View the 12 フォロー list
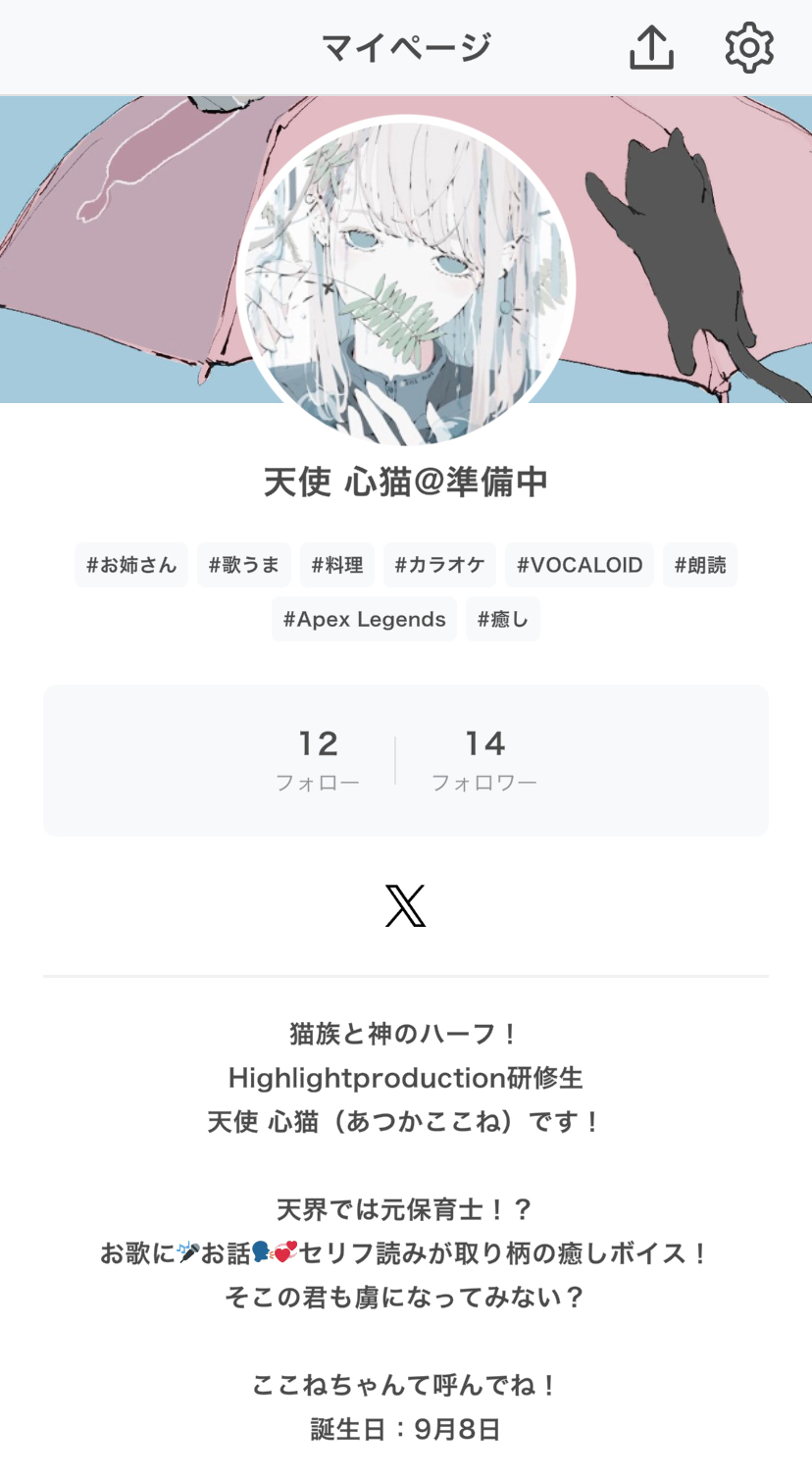Viewport: 812px width, 1478px height. tap(318, 760)
